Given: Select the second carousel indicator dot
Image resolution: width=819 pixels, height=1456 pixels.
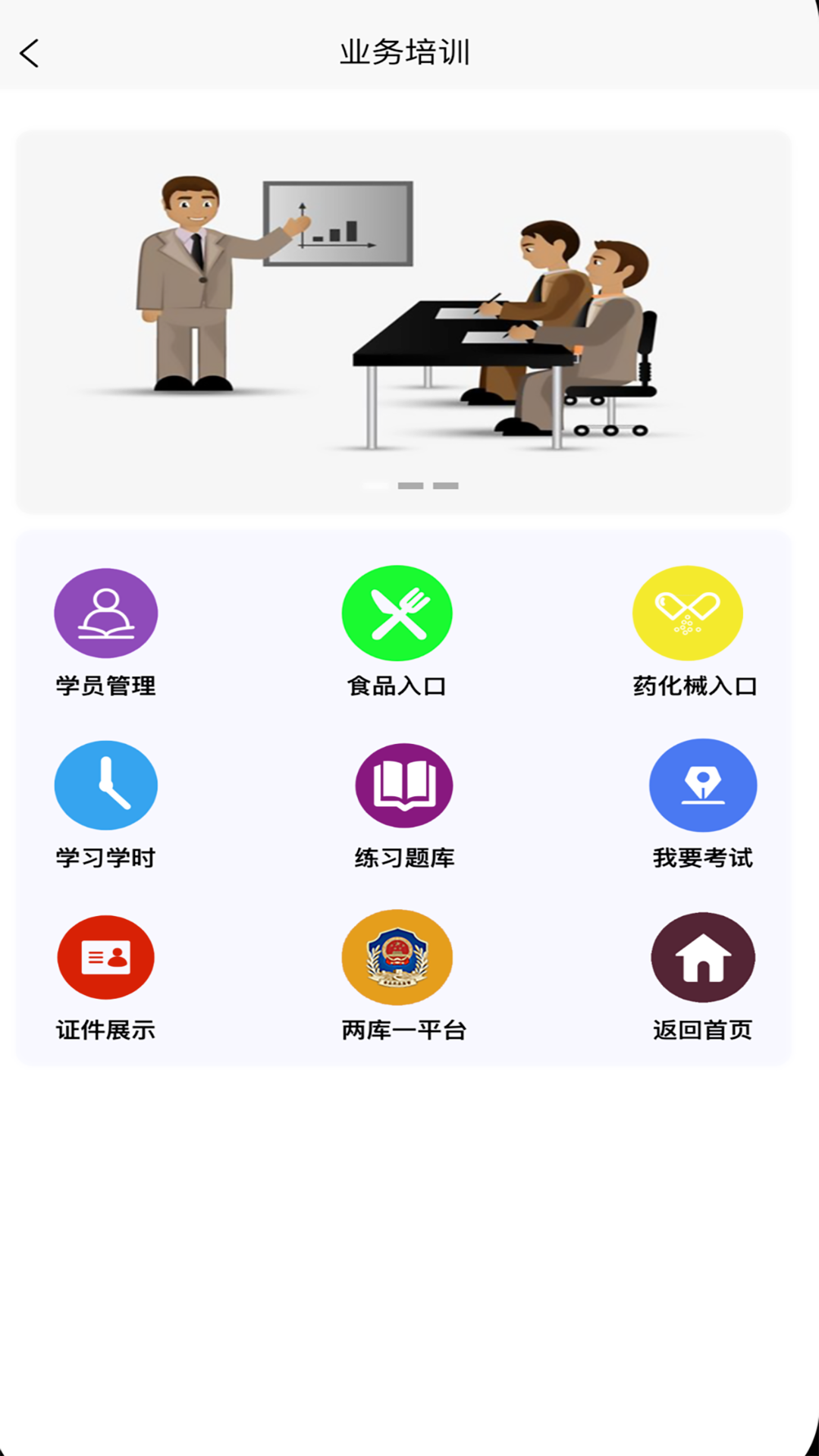Looking at the screenshot, I should (409, 485).
